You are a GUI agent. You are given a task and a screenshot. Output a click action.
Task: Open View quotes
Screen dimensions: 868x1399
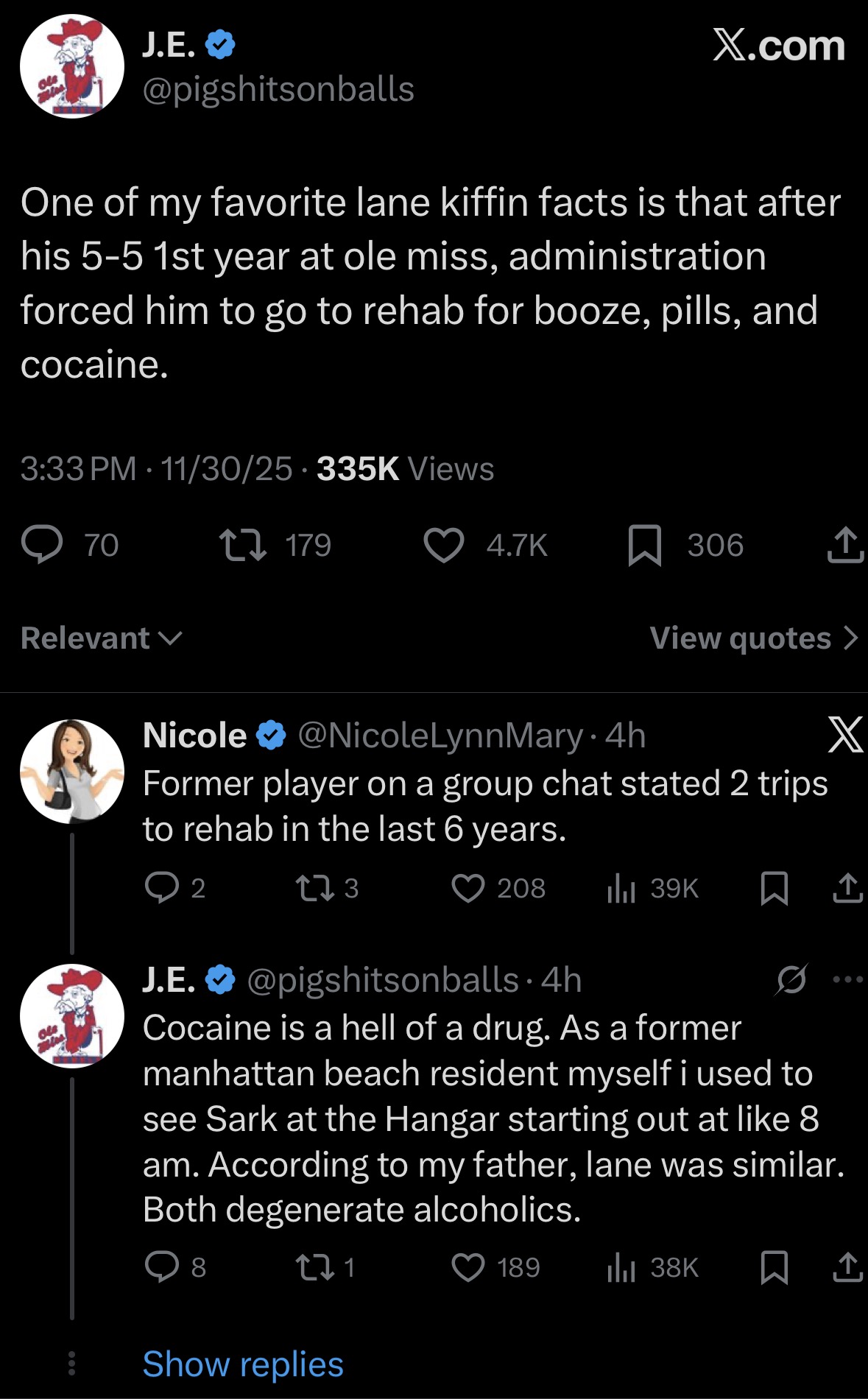click(x=754, y=638)
